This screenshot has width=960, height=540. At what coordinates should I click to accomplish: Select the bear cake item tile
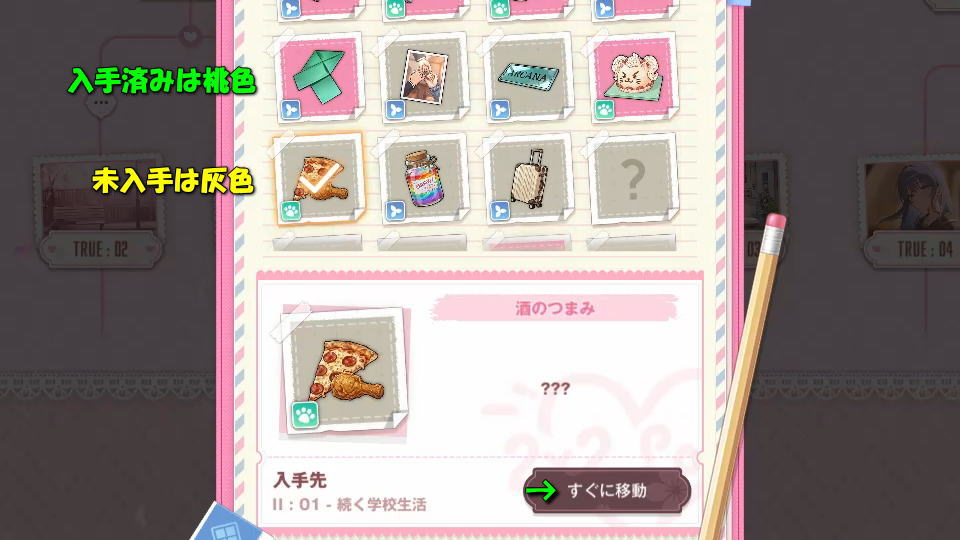(x=633, y=77)
